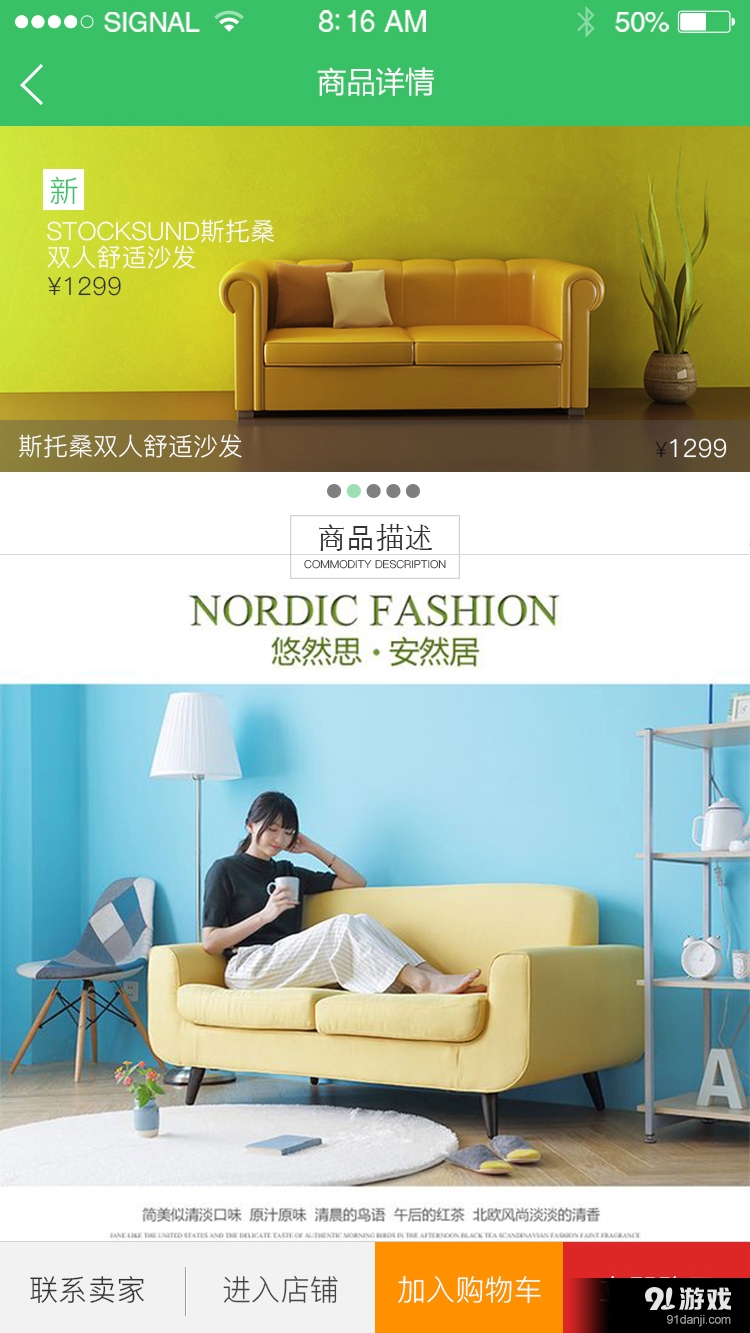The width and height of the screenshot is (750, 1333).
Task: Tap 联系卖家 to contact the seller
Action: pyautogui.click(x=88, y=1290)
